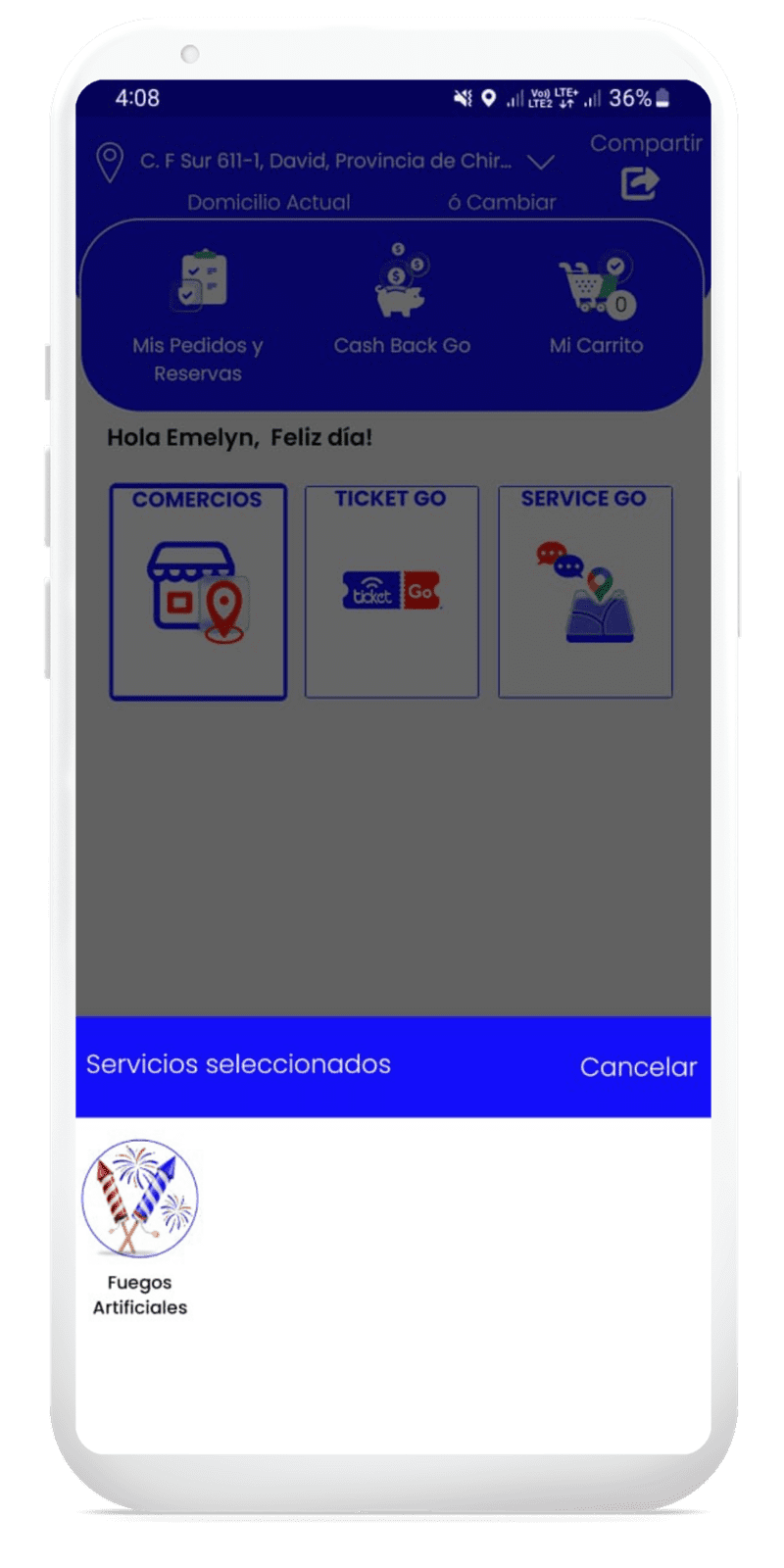Viewport: 784px width, 1568px height.
Task: Open Mis Pedidos y Reservas
Action: (x=199, y=314)
